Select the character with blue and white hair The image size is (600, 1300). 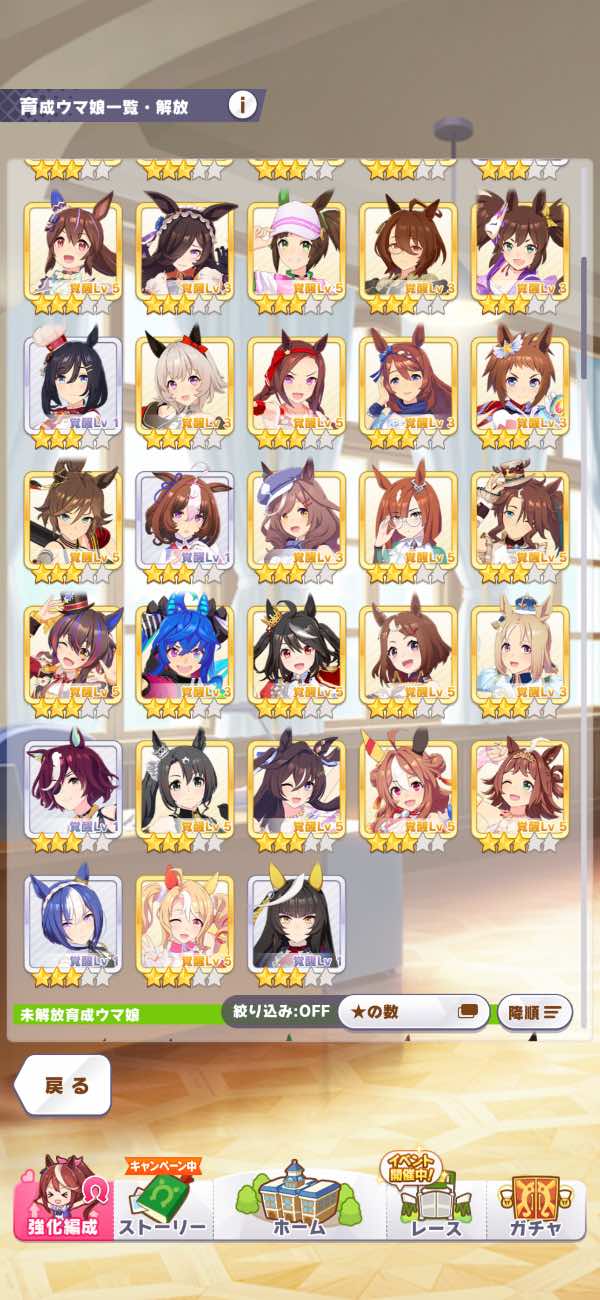[72, 919]
